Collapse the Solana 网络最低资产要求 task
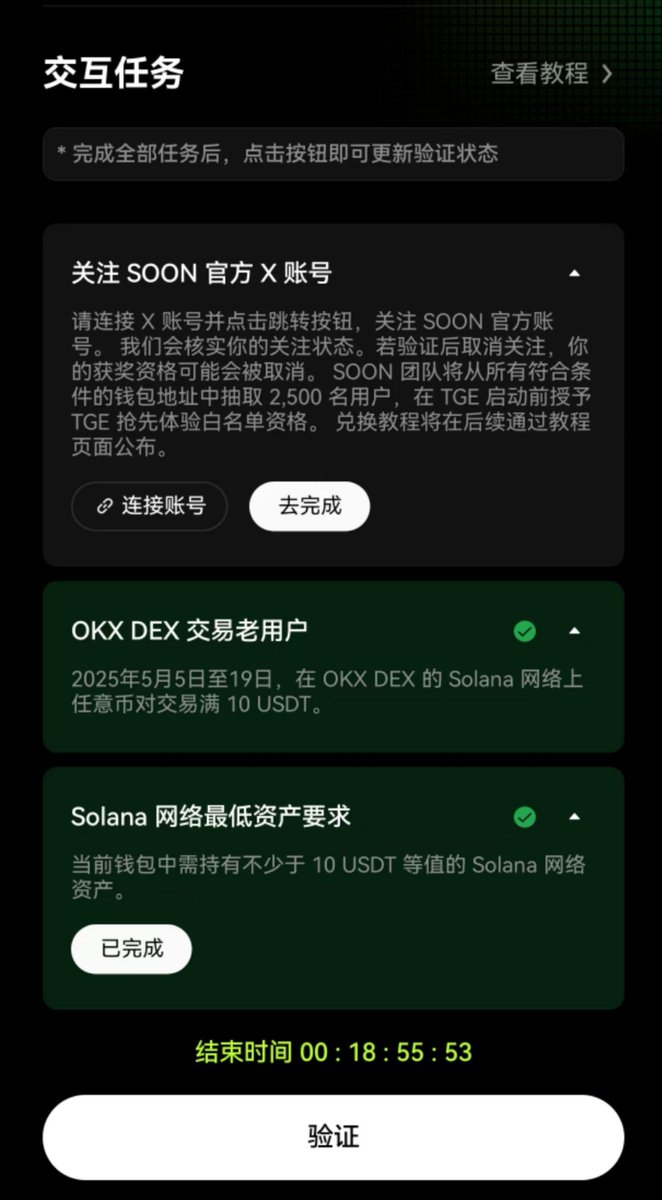Screen dimensions: 662x1200 (x=574, y=817)
